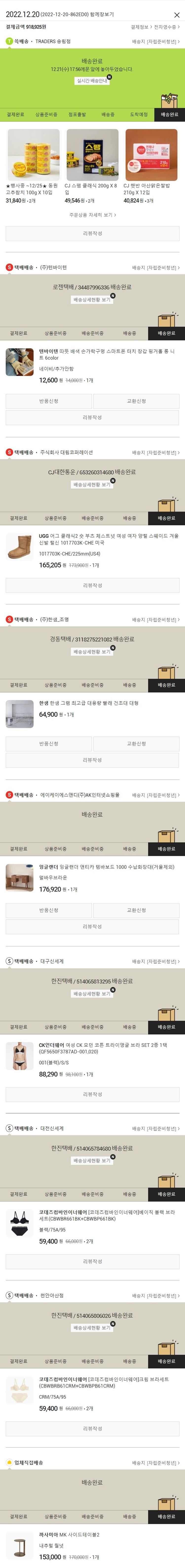Request 교환신청 for 텐바이텐 gloves

136,401
